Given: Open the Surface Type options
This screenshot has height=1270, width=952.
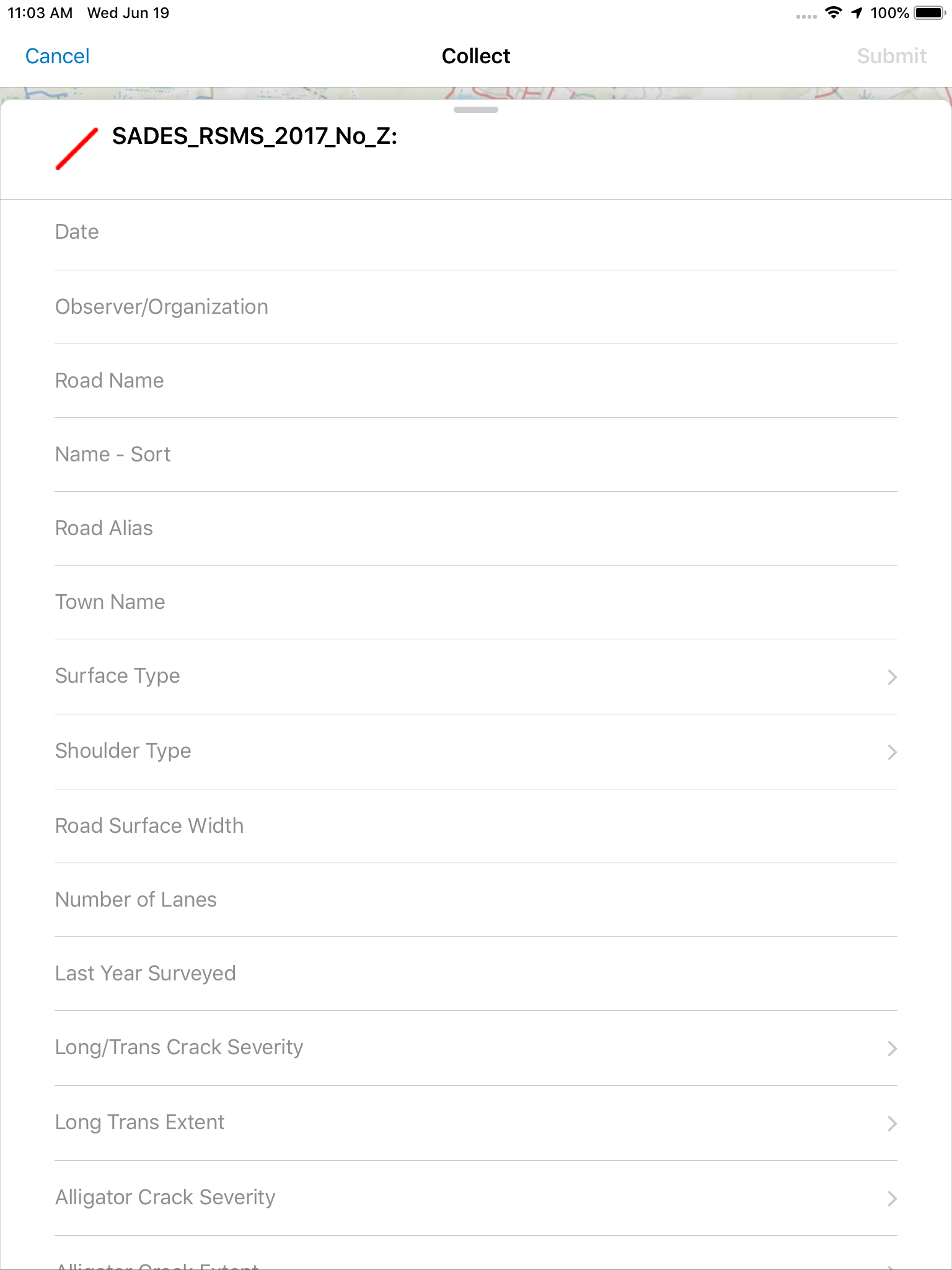Looking at the screenshot, I should [x=476, y=677].
